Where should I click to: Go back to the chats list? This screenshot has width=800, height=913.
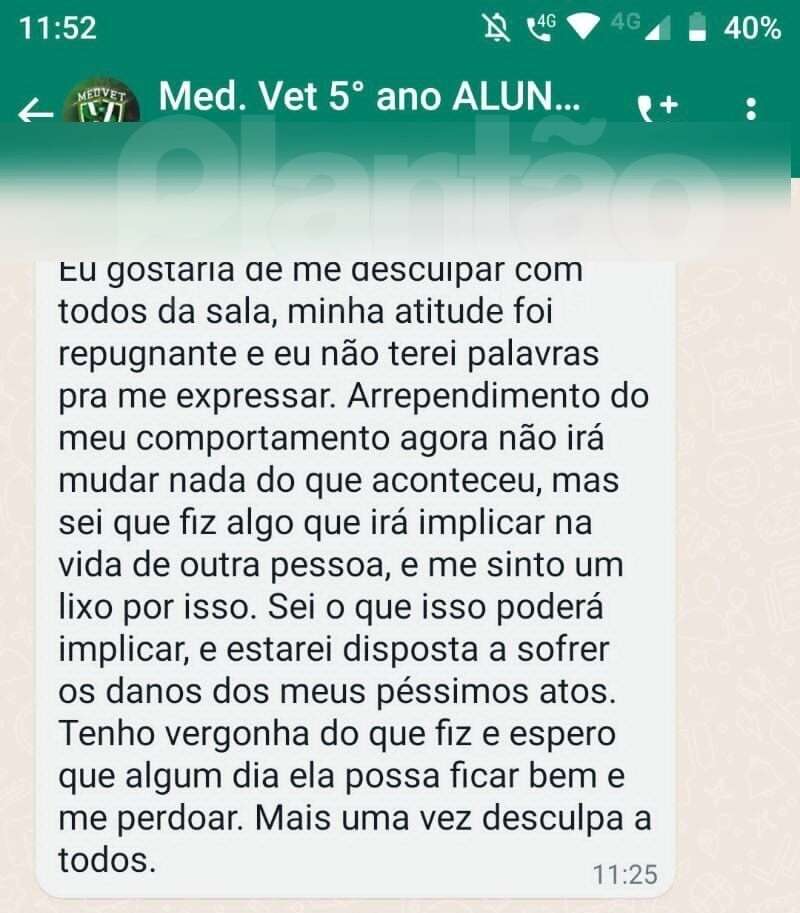[35, 110]
